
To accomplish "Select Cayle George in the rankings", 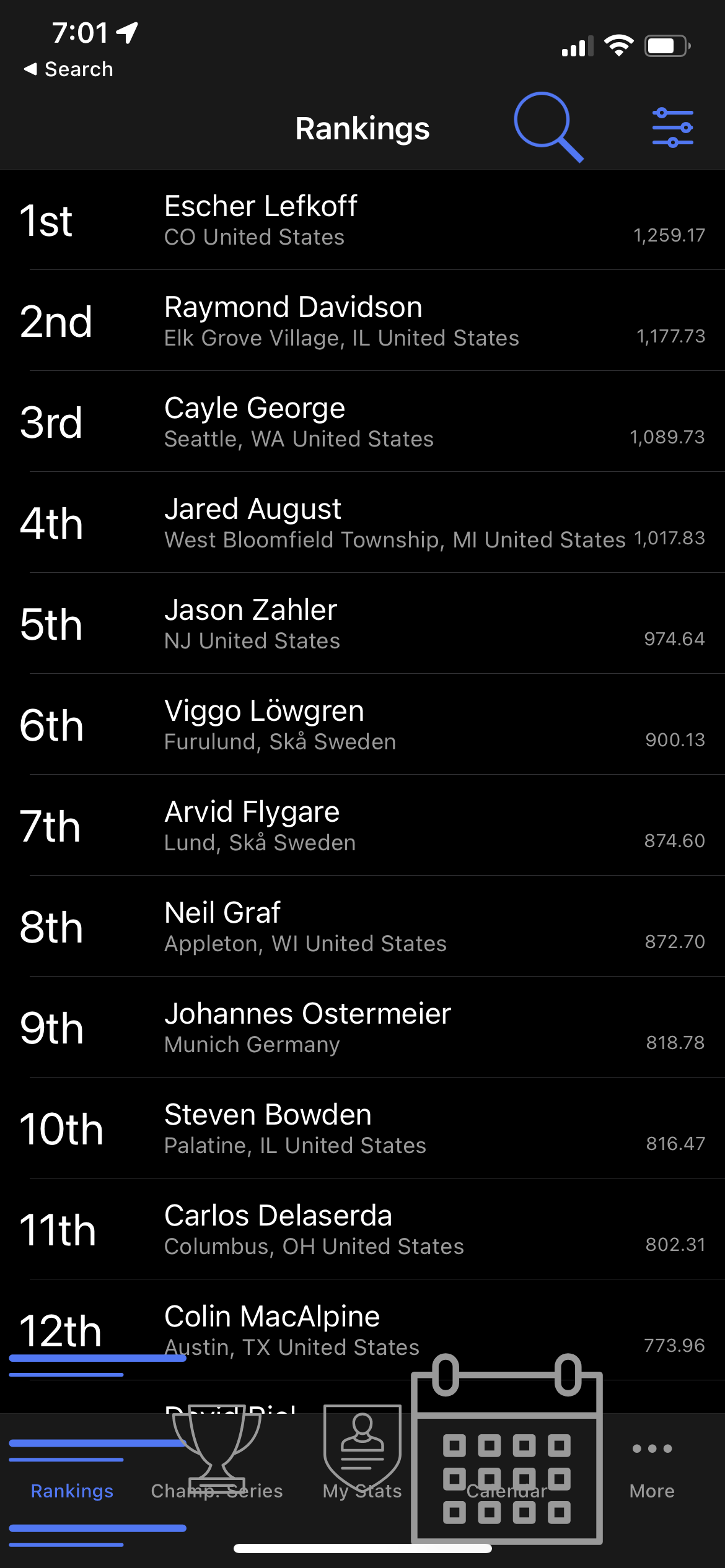I will pos(362,422).
